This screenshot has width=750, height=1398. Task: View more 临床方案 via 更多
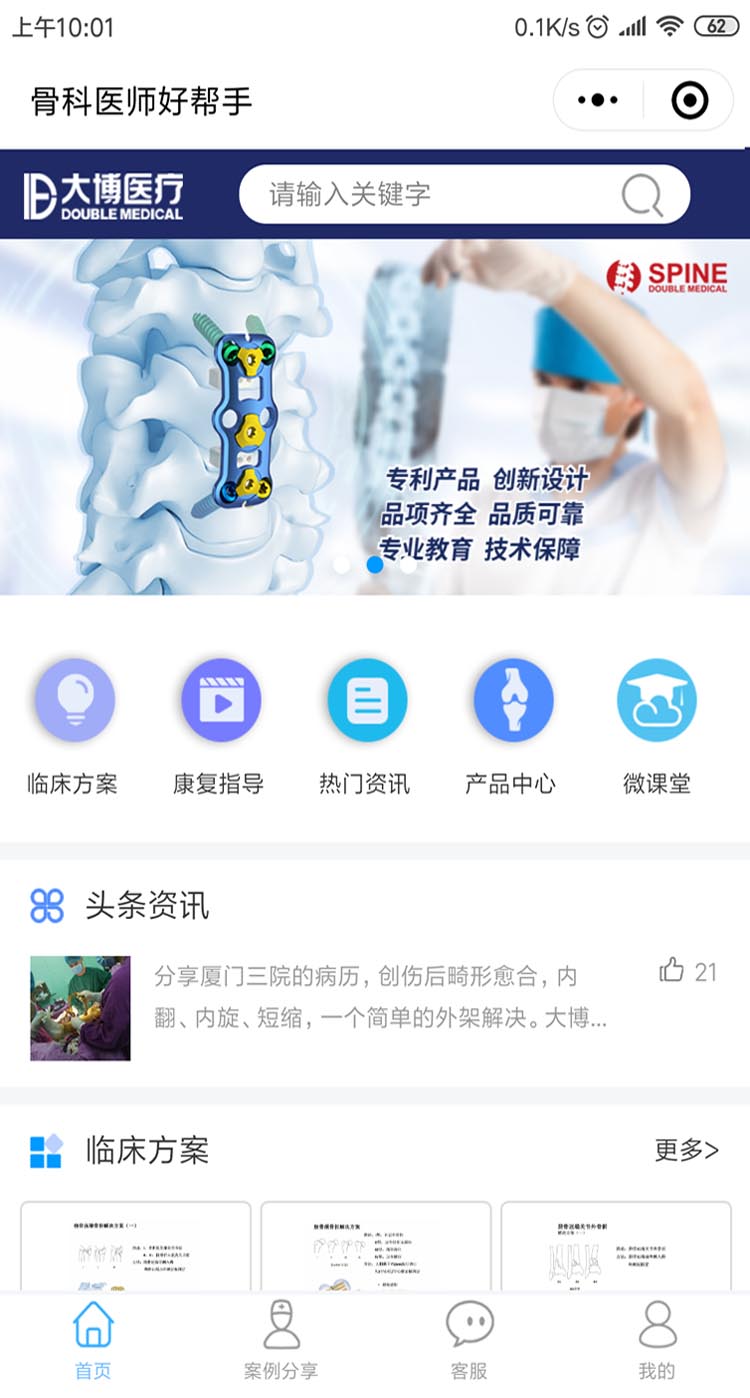click(x=686, y=1150)
